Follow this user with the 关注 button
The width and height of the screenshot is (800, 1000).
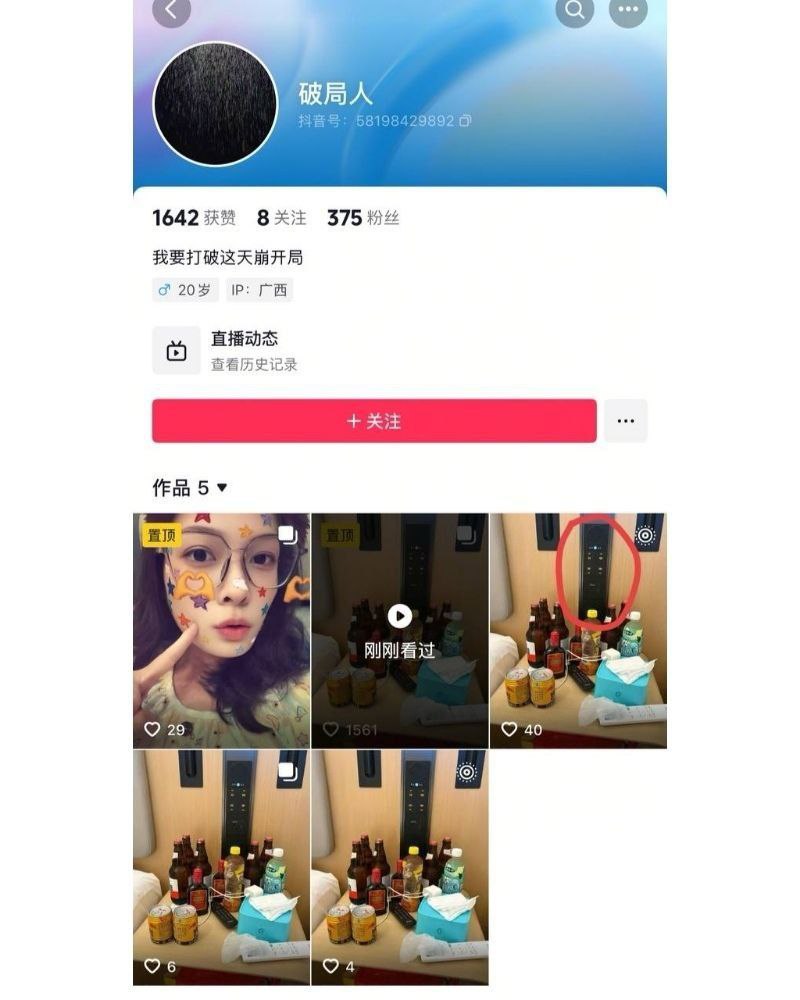pyautogui.click(x=374, y=421)
